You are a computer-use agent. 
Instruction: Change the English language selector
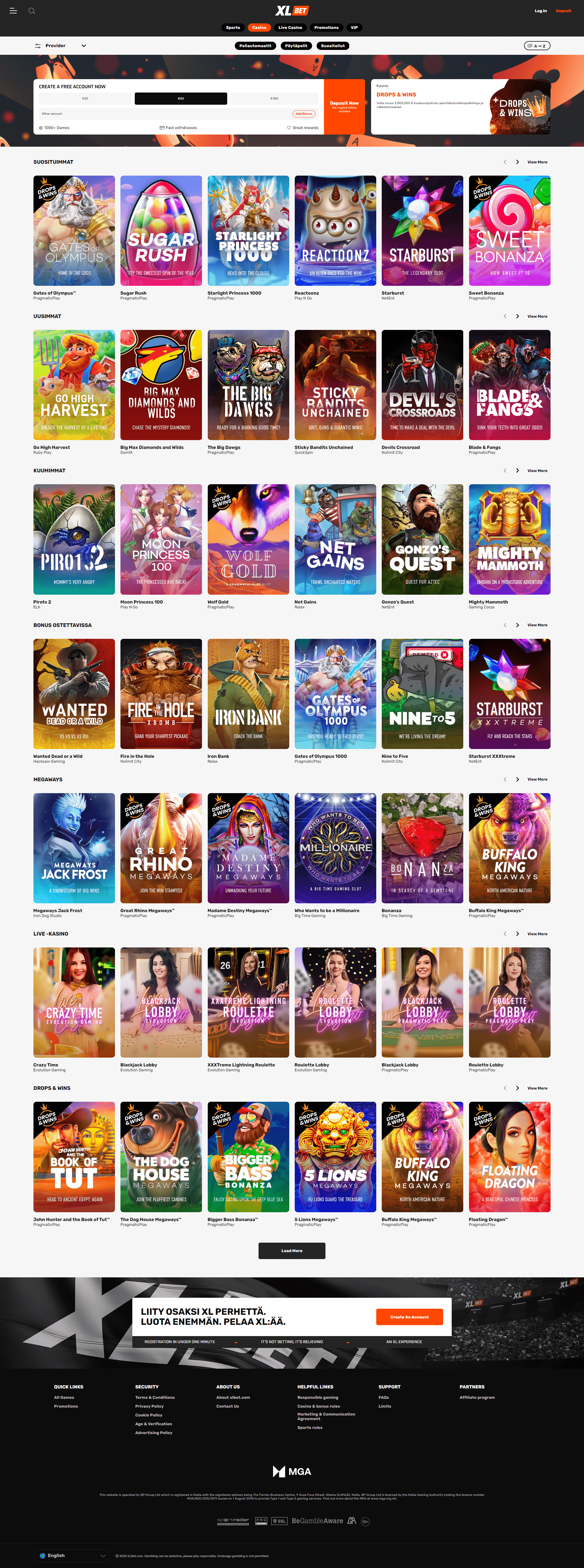point(72,1555)
